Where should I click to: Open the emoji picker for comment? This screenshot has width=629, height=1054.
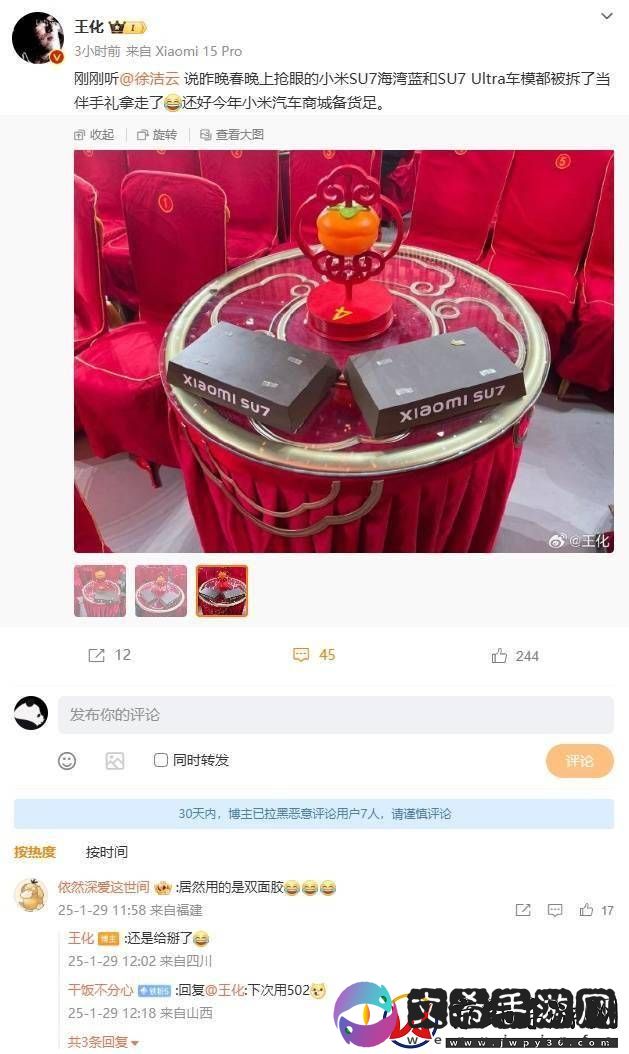tap(67, 761)
